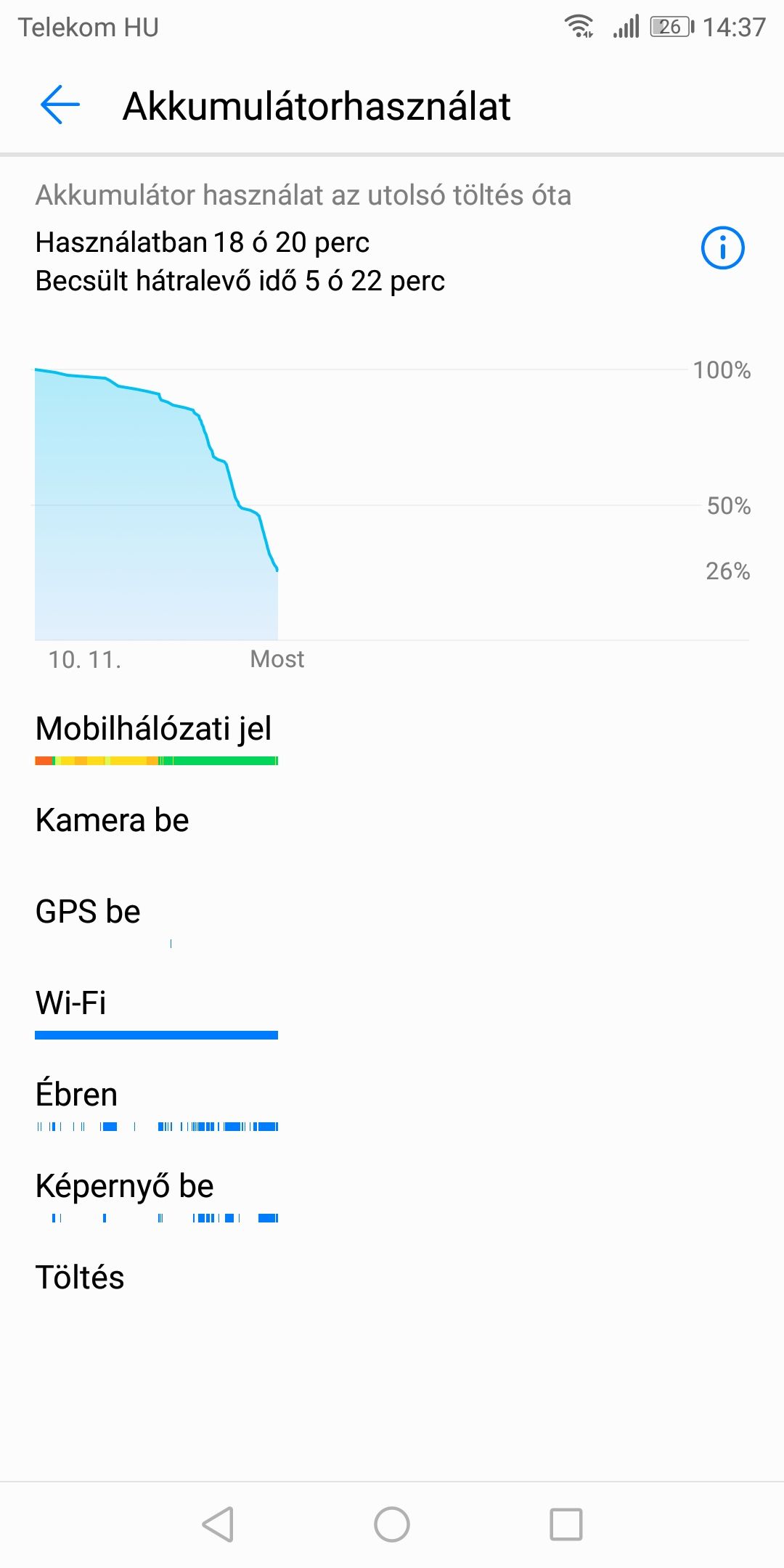The width and height of the screenshot is (784, 1568).
Task: Open the battery usage info icon
Action: [722, 248]
